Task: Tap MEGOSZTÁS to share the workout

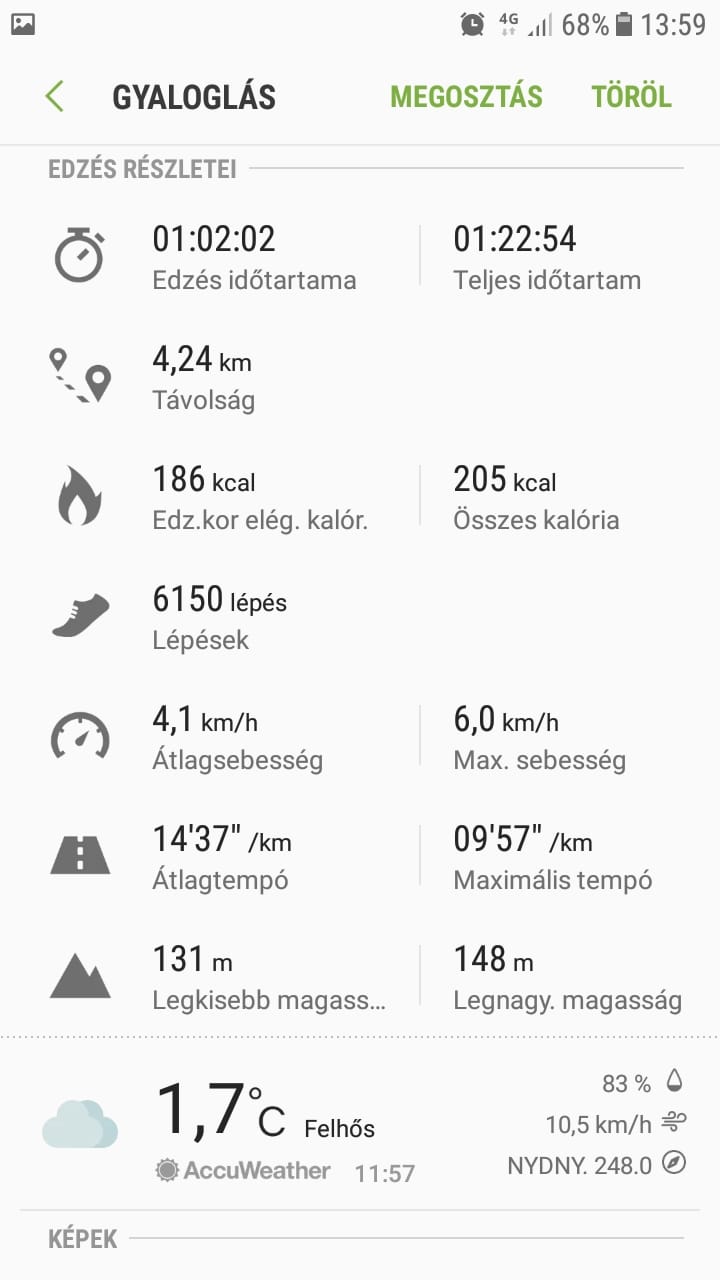Action: point(466,97)
